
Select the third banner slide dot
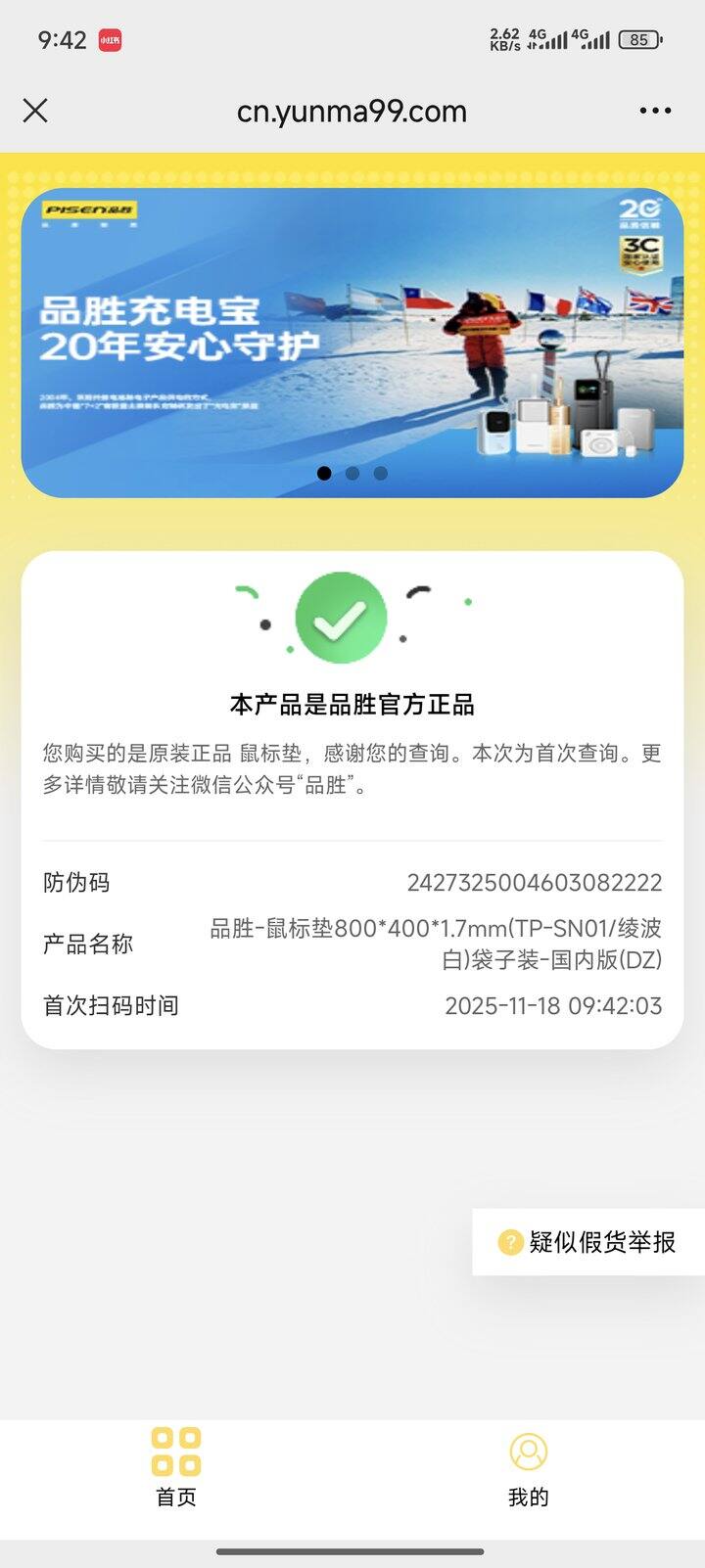pyautogui.click(x=381, y=474)
